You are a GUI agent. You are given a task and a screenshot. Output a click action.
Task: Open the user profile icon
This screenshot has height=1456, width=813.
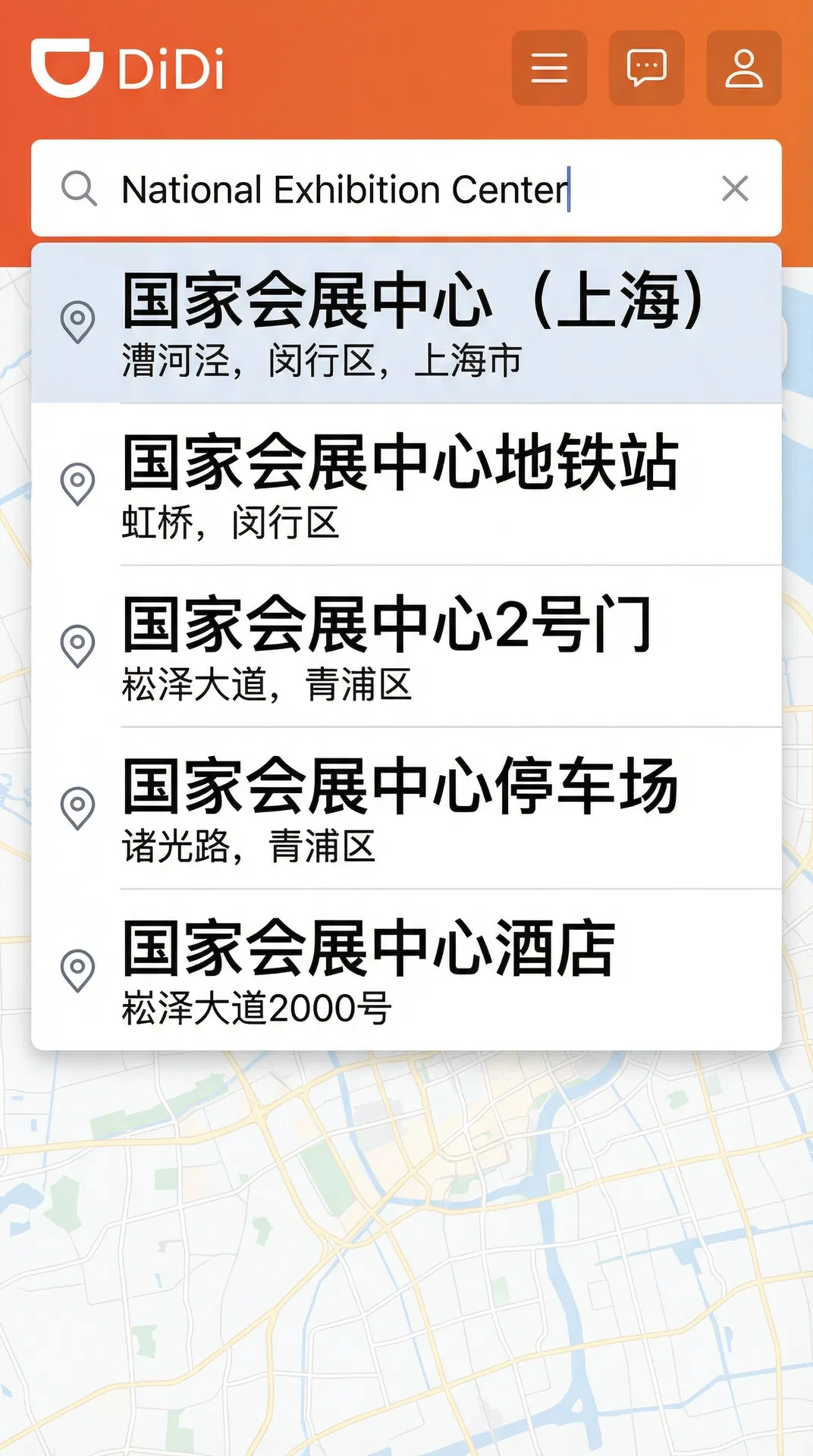click(743, 68)
